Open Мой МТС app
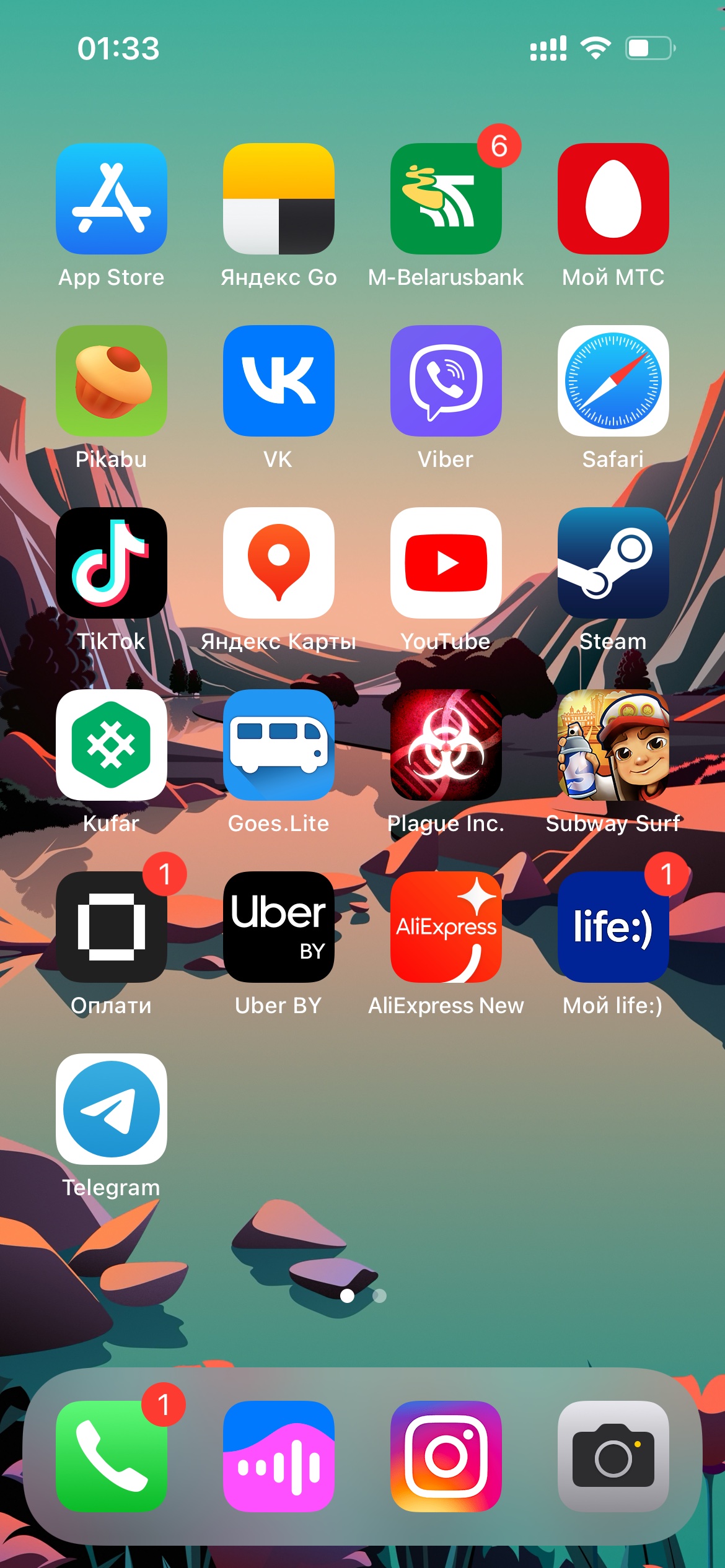 point(613,199)
